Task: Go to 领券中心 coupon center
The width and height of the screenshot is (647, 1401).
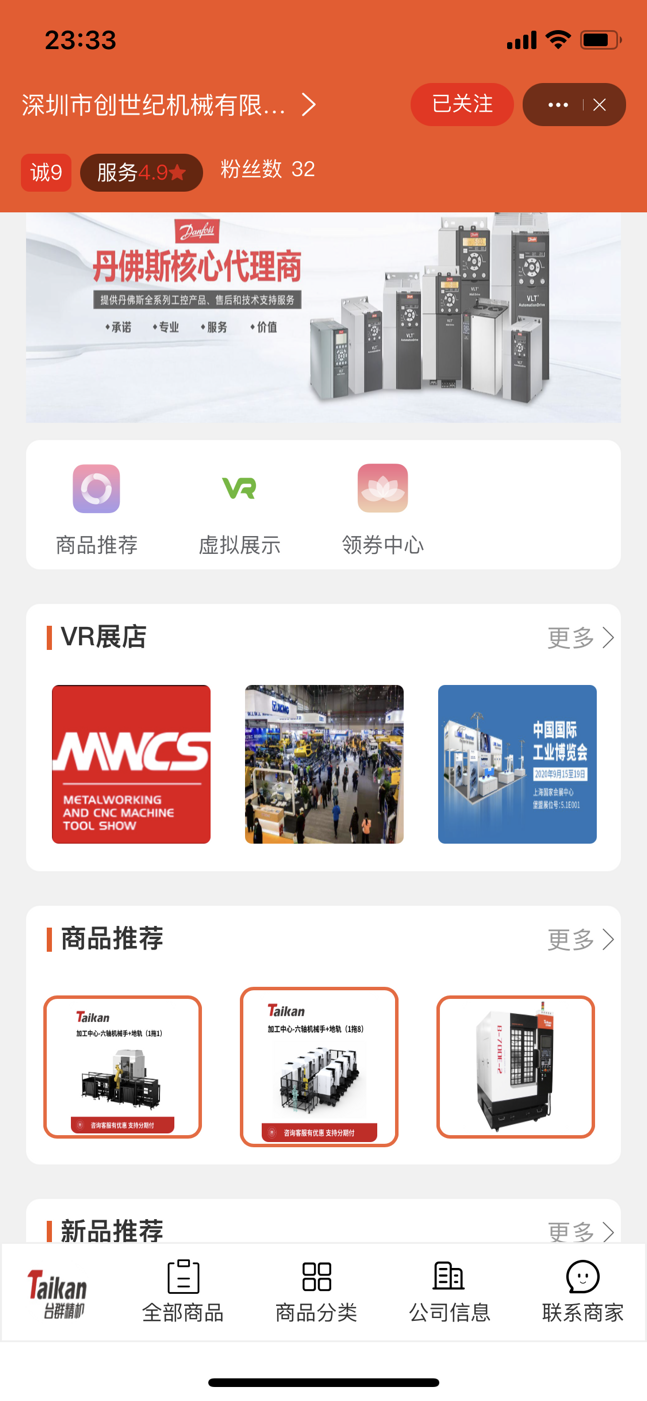Action: point(383,509)
